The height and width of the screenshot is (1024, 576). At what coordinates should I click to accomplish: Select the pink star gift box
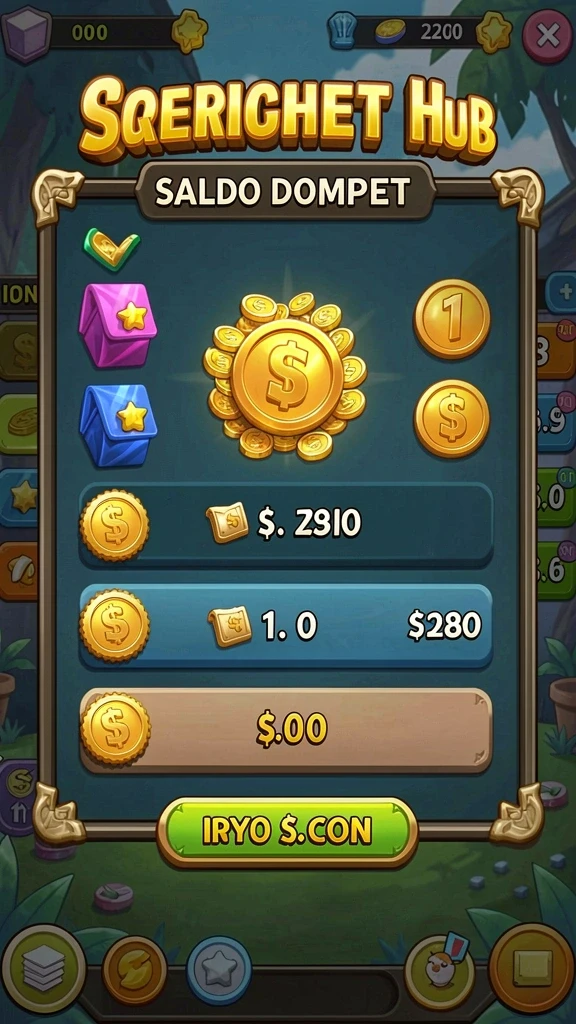[118, 325]
